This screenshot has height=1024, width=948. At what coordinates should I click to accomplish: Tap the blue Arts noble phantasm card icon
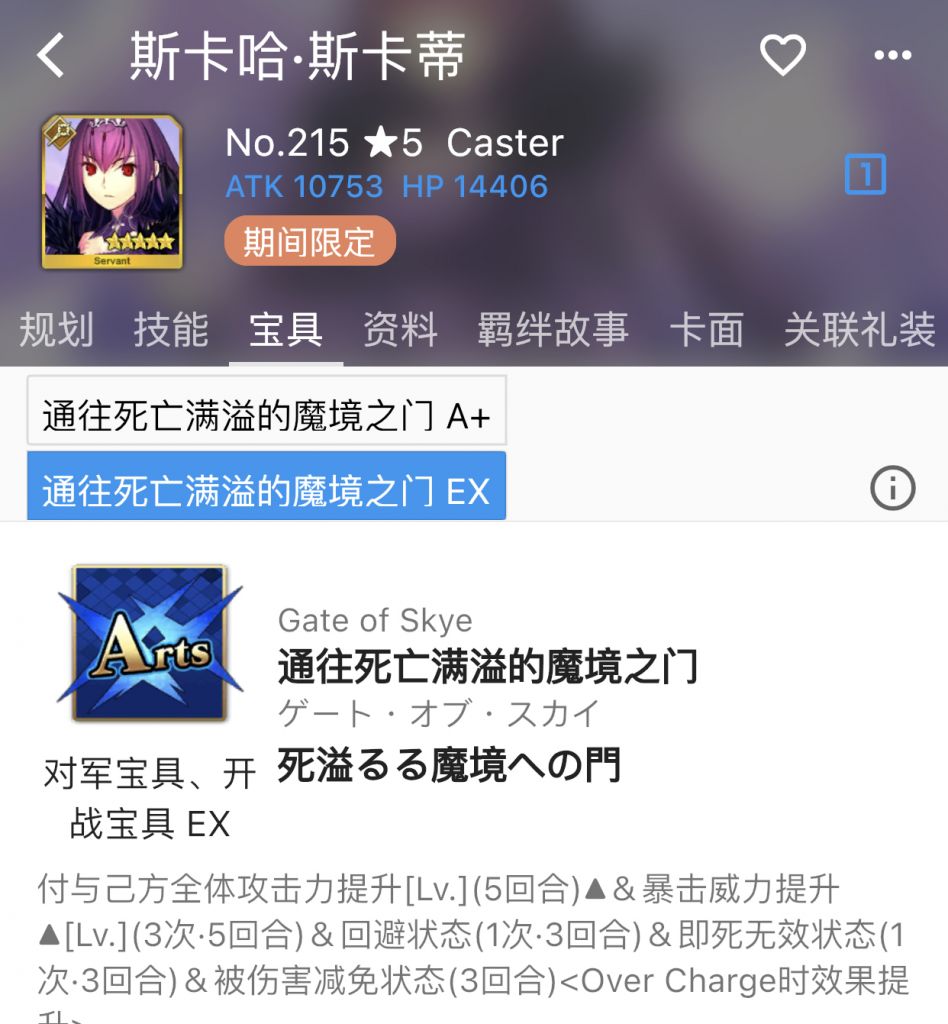[148, 643]
